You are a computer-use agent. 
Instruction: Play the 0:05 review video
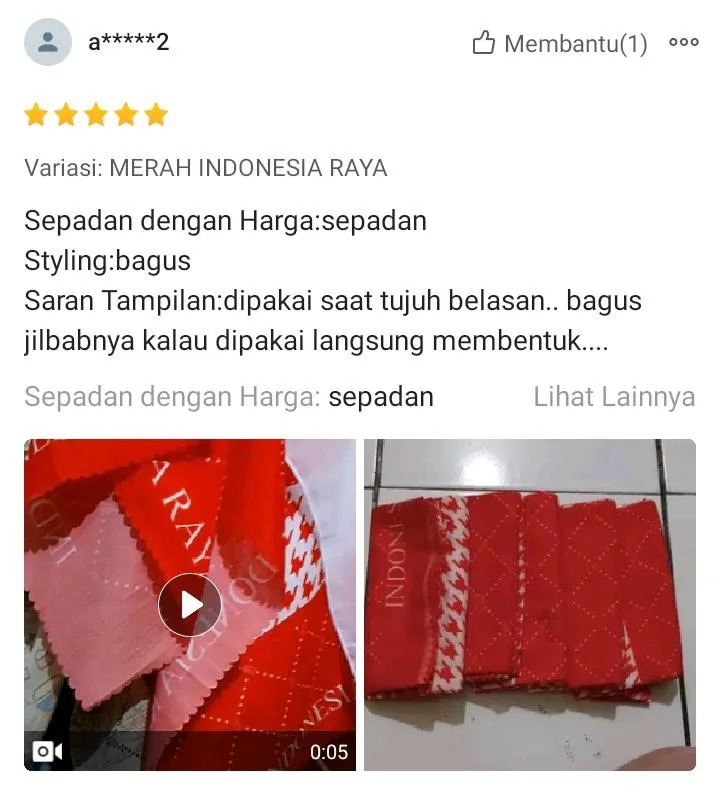190,604
